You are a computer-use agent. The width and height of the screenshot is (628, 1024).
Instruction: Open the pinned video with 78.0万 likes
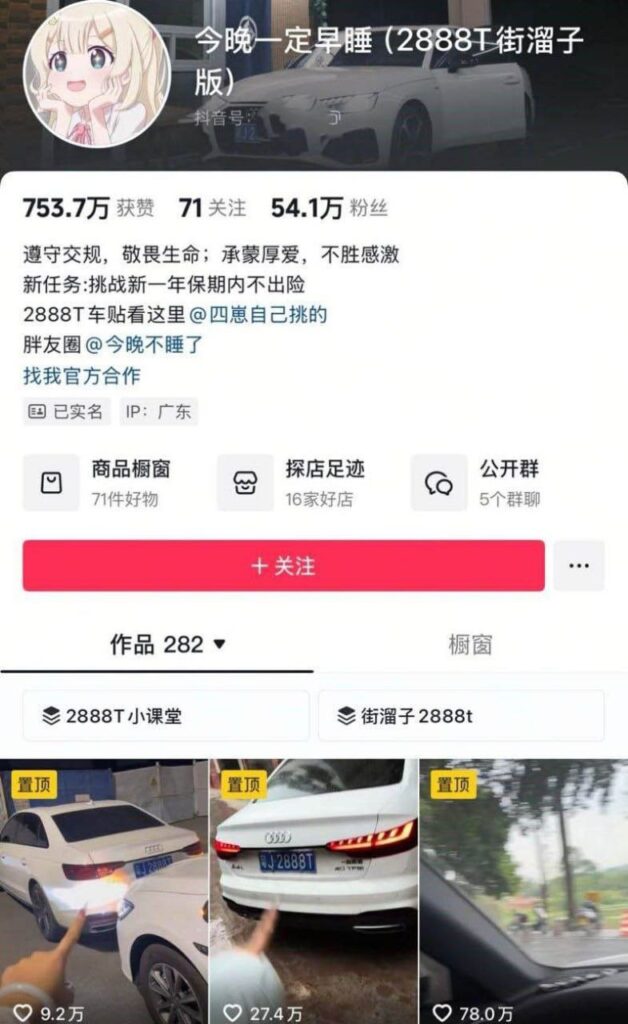tap(523, 890)
